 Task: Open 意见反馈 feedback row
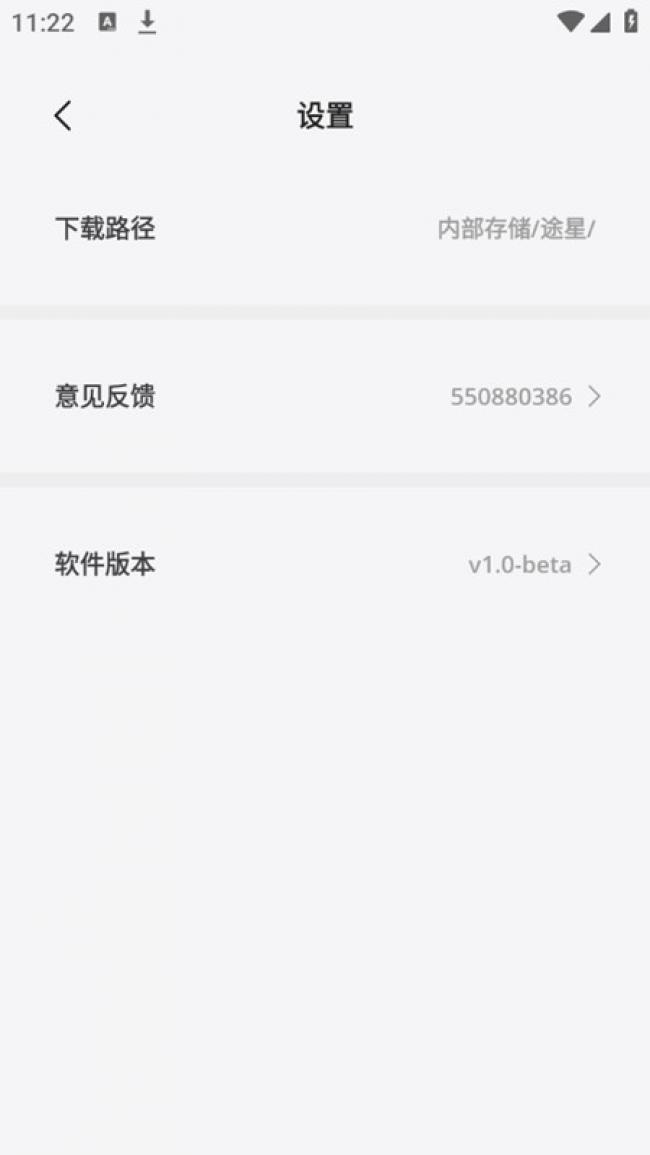(x=325, y=397)
